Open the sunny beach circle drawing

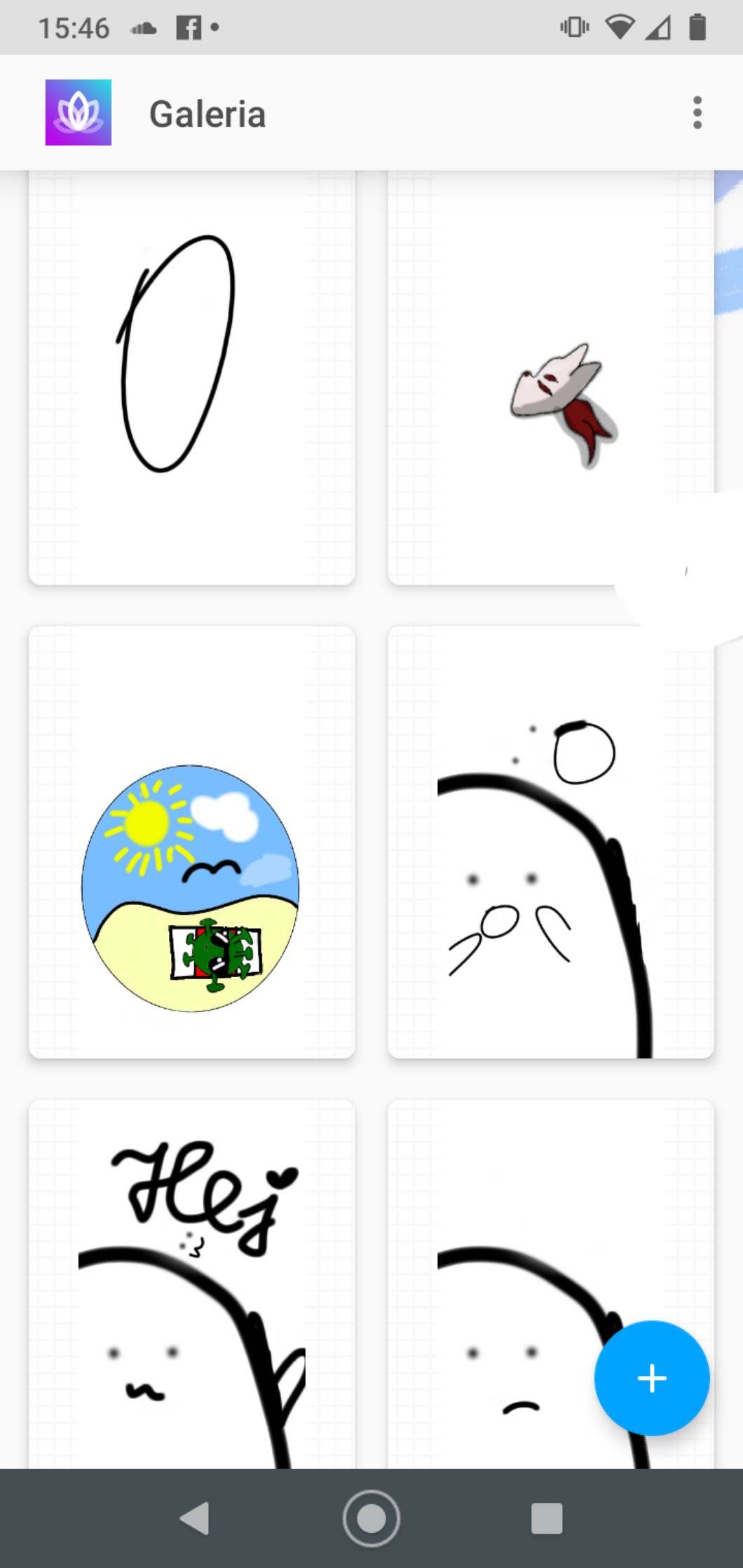click(x=191, y=841)
